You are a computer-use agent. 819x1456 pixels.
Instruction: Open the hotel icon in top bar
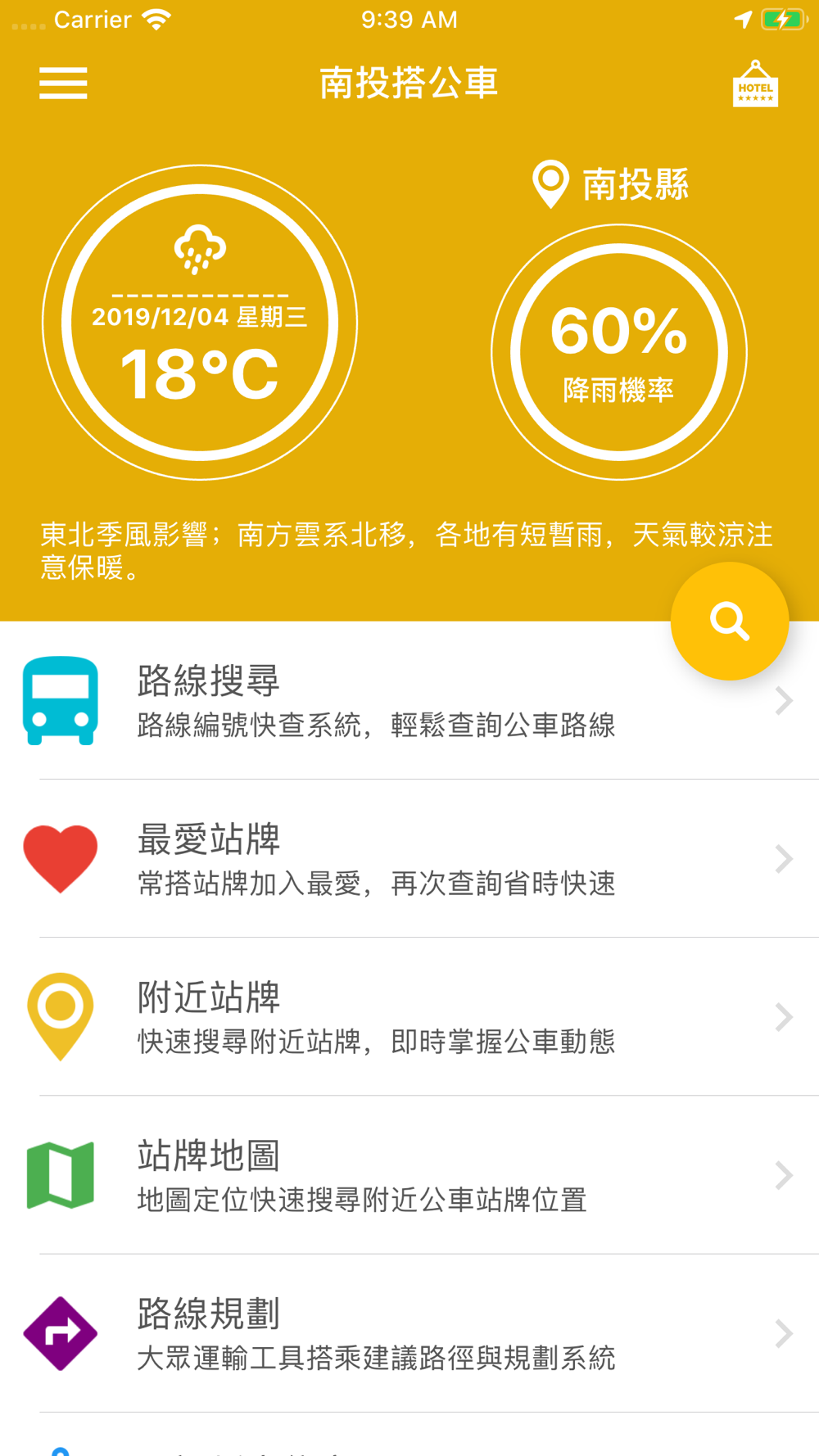755,84
